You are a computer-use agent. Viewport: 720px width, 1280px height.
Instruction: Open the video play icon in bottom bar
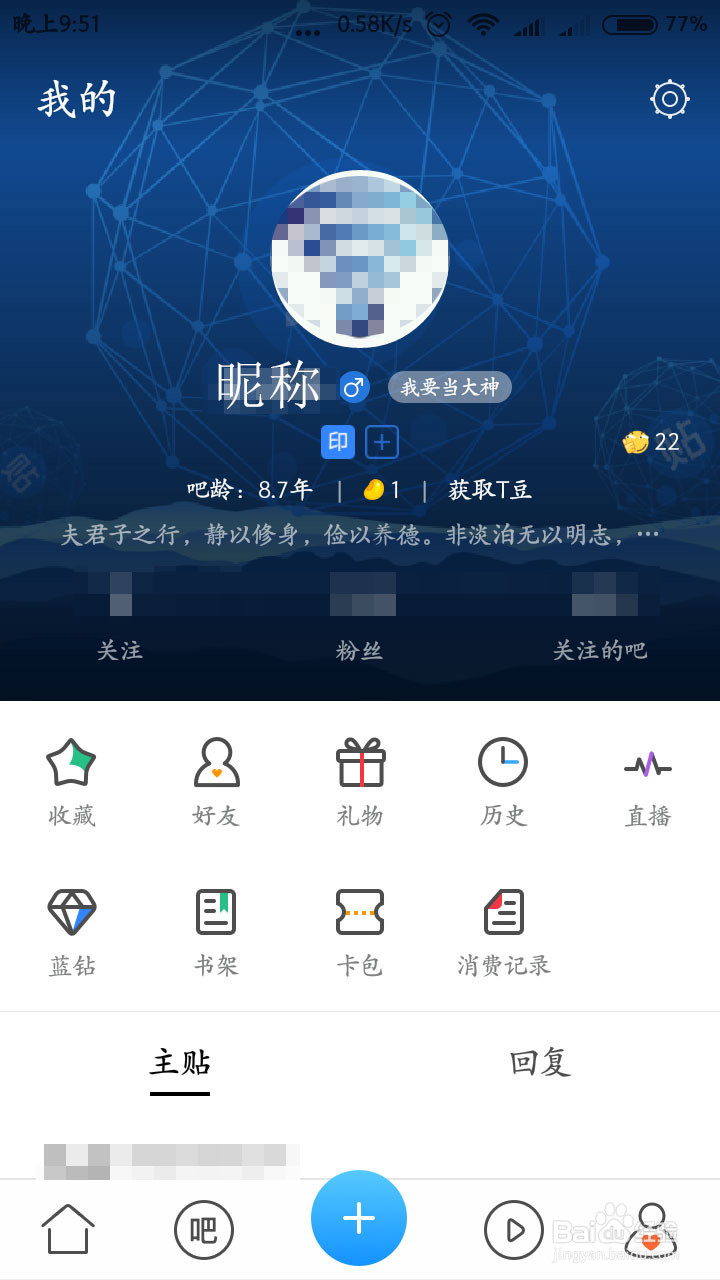513,1230
